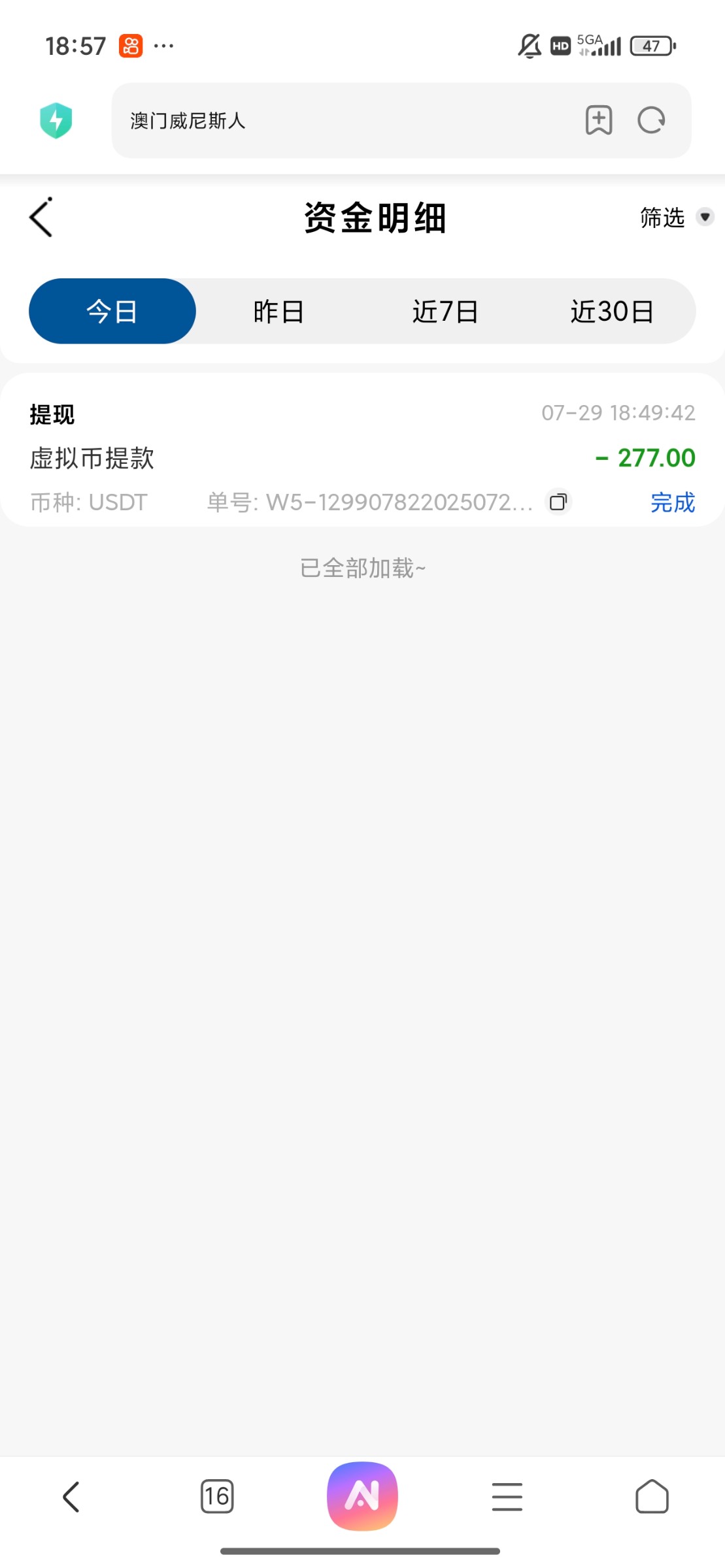The width and height of the screenshot is (725, 1568).
Task: Open the browser app logo button in bottom bar
Action: click(362, 1495)
